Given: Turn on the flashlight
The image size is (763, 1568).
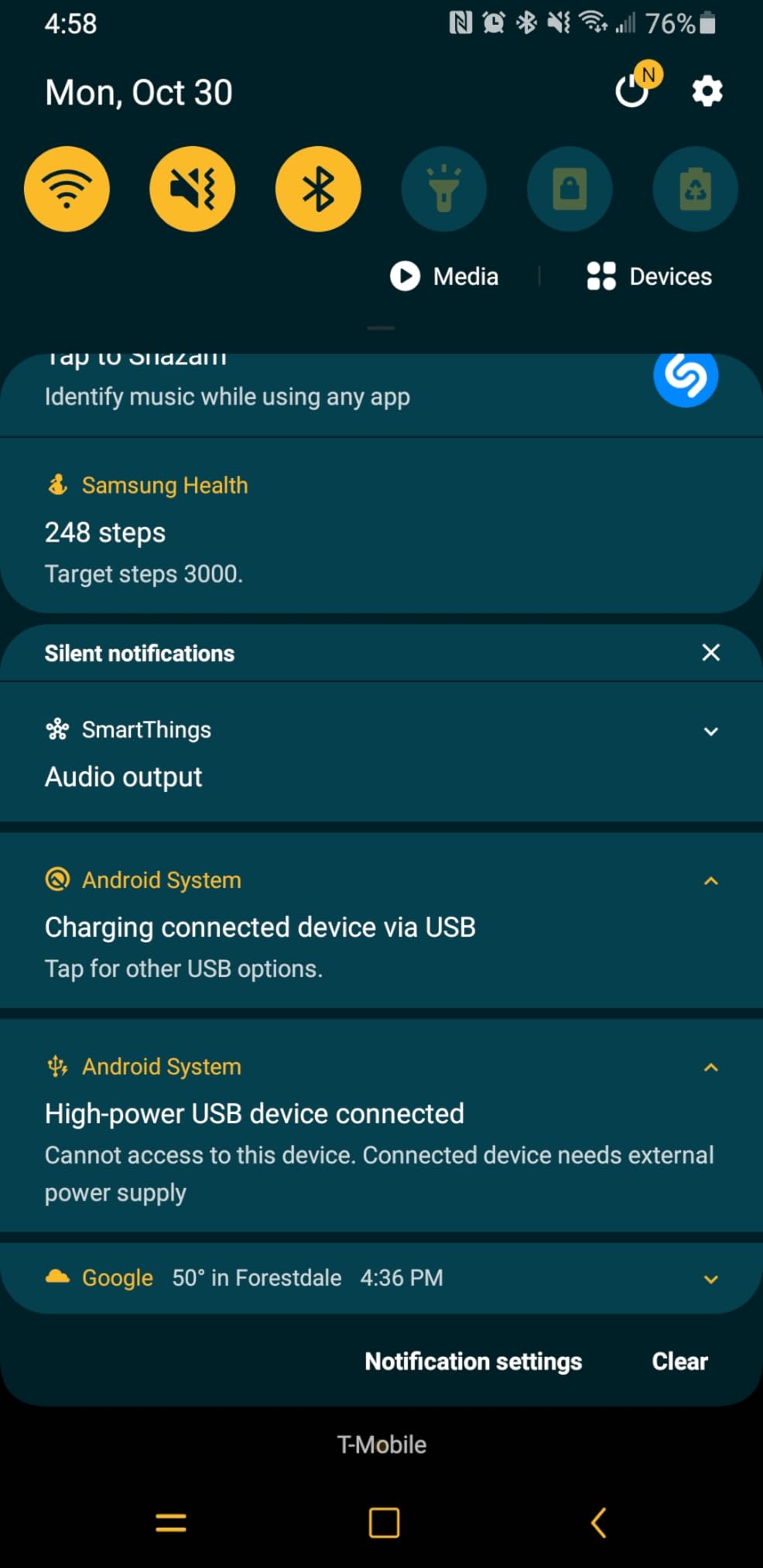Looking at the screenshot, I should tap(443, 189).
